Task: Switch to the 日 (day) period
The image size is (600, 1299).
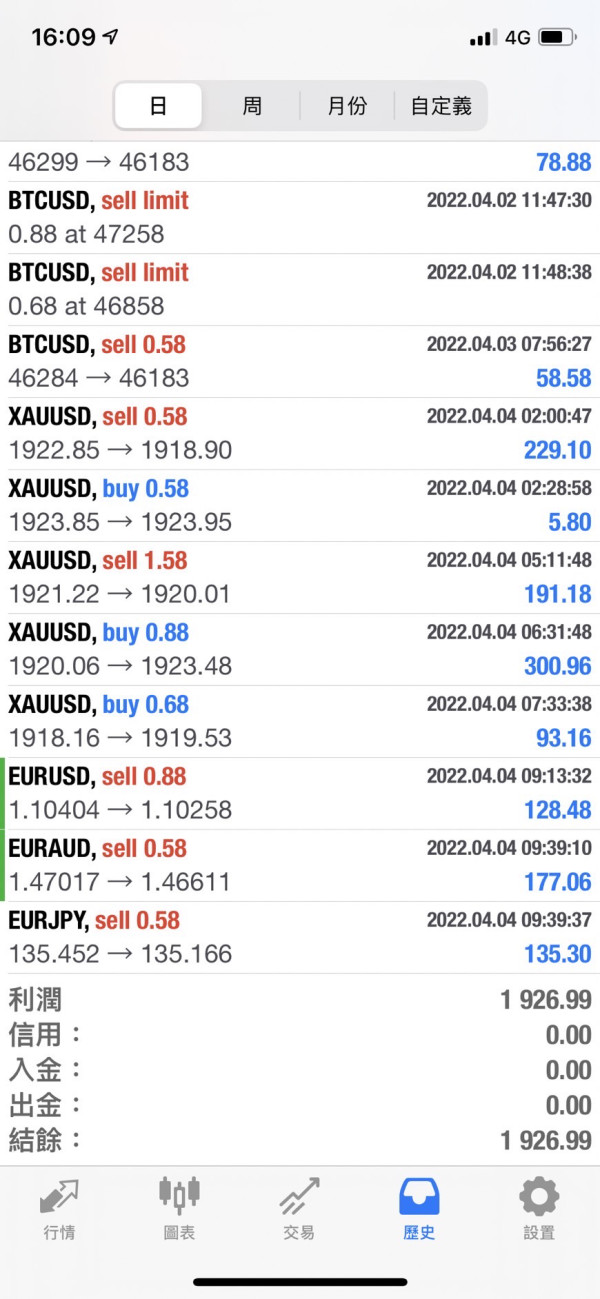Action: coord(158,106)
